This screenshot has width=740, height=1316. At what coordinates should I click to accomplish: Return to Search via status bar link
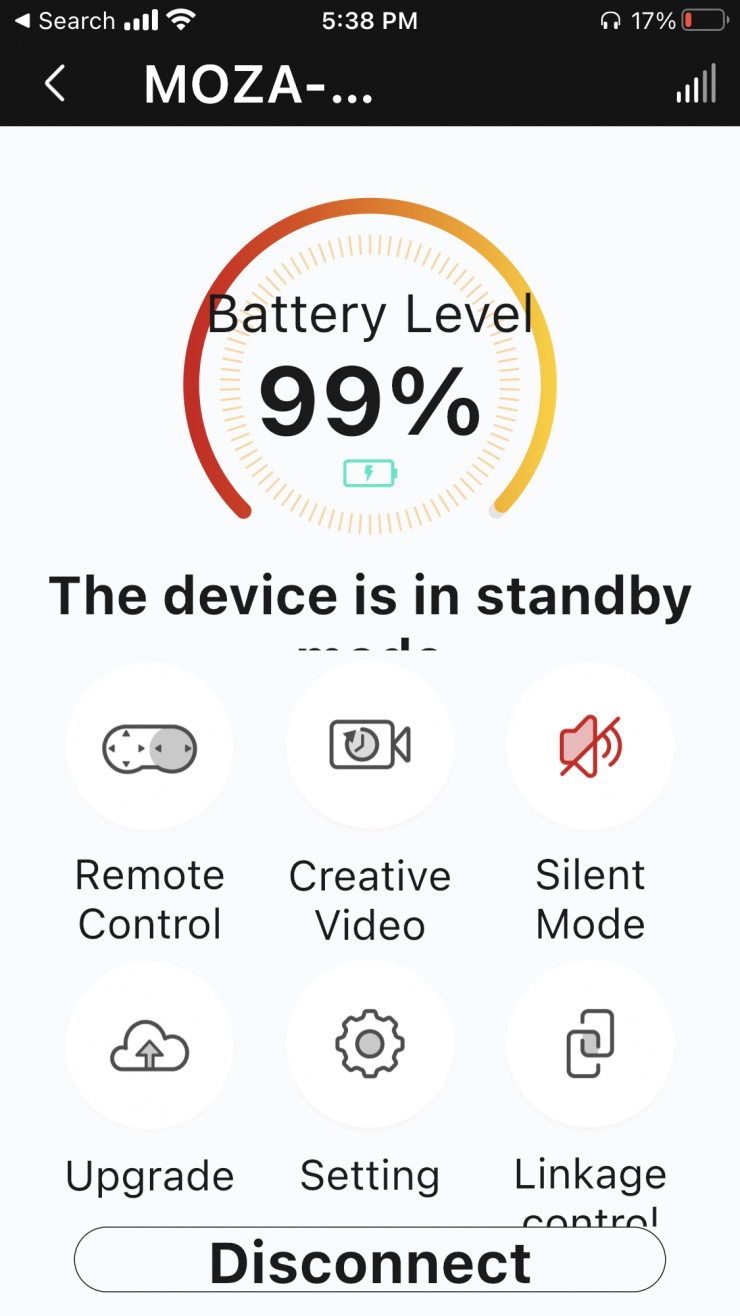click(63, 21)
